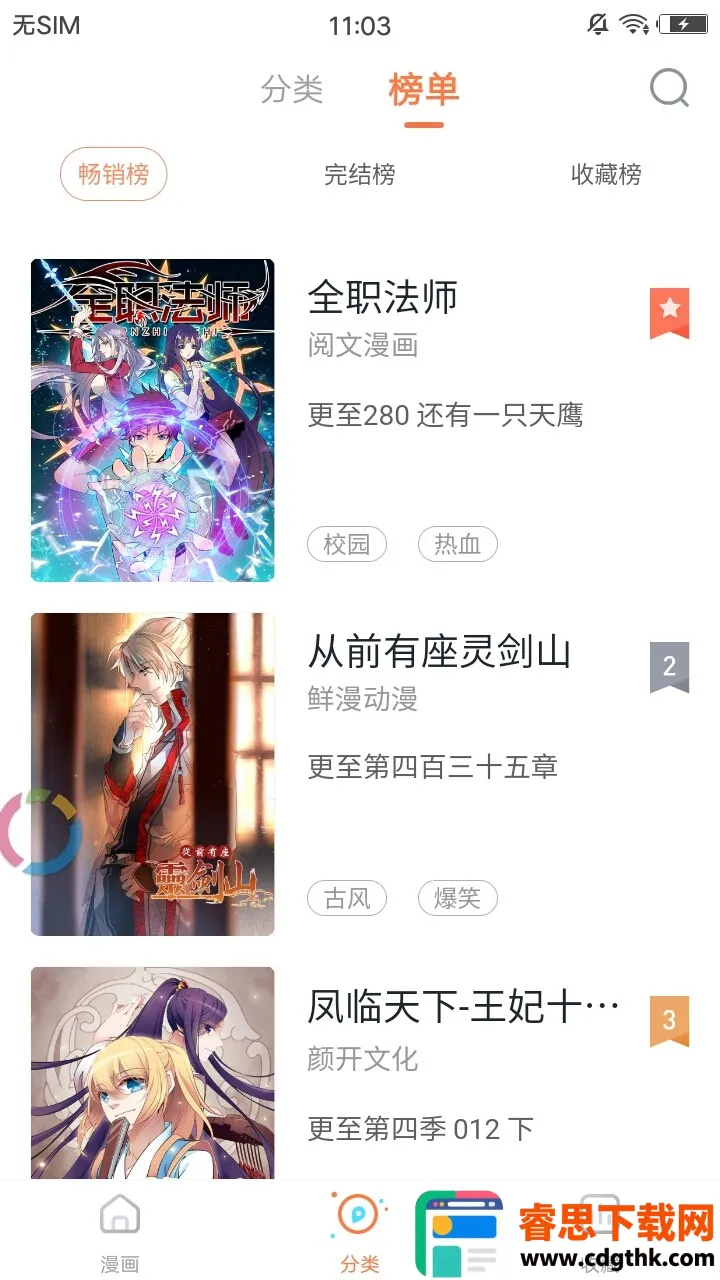Tap the 爆笑 tag chip

click(x=457, y=898)
